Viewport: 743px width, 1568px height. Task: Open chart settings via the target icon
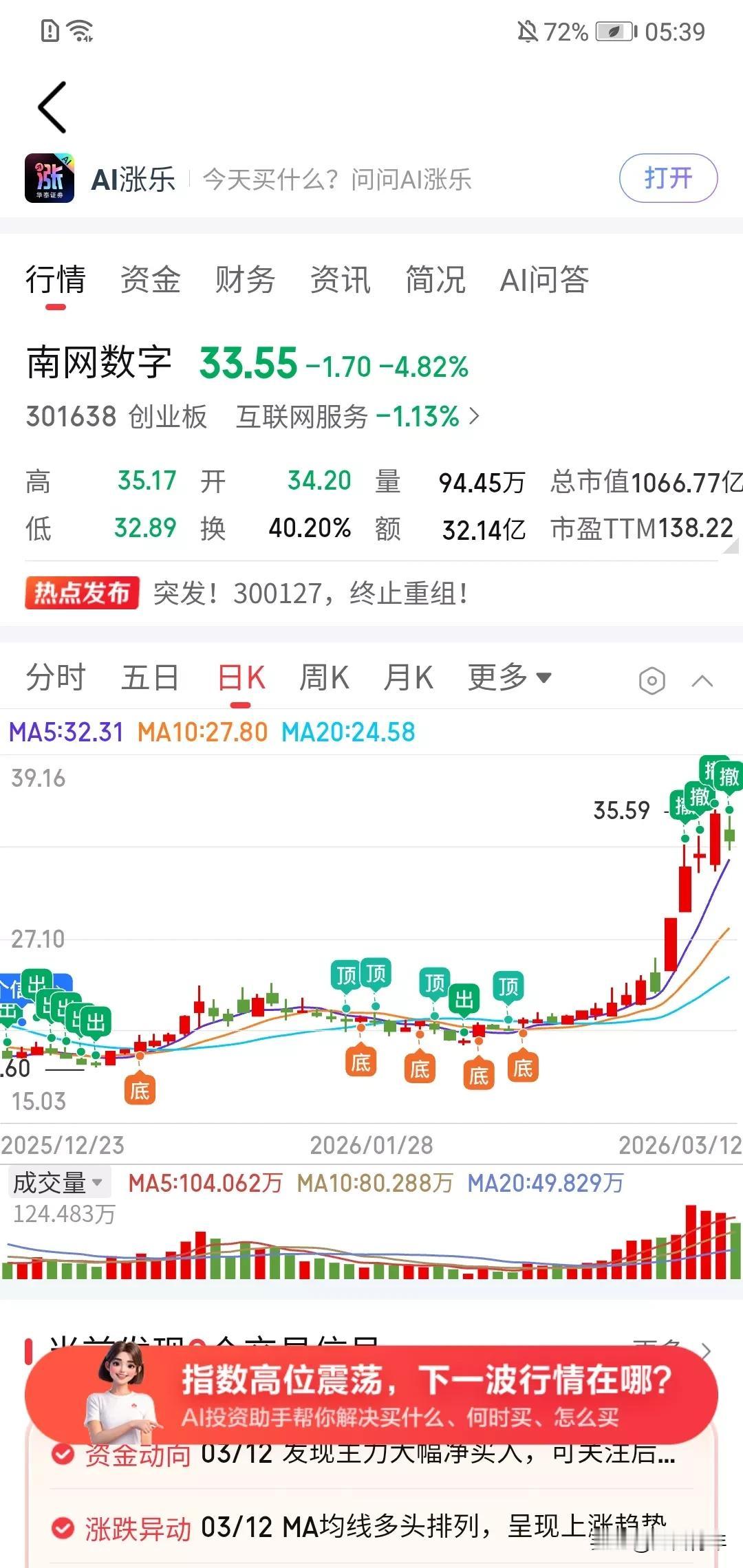coord(651,678)
